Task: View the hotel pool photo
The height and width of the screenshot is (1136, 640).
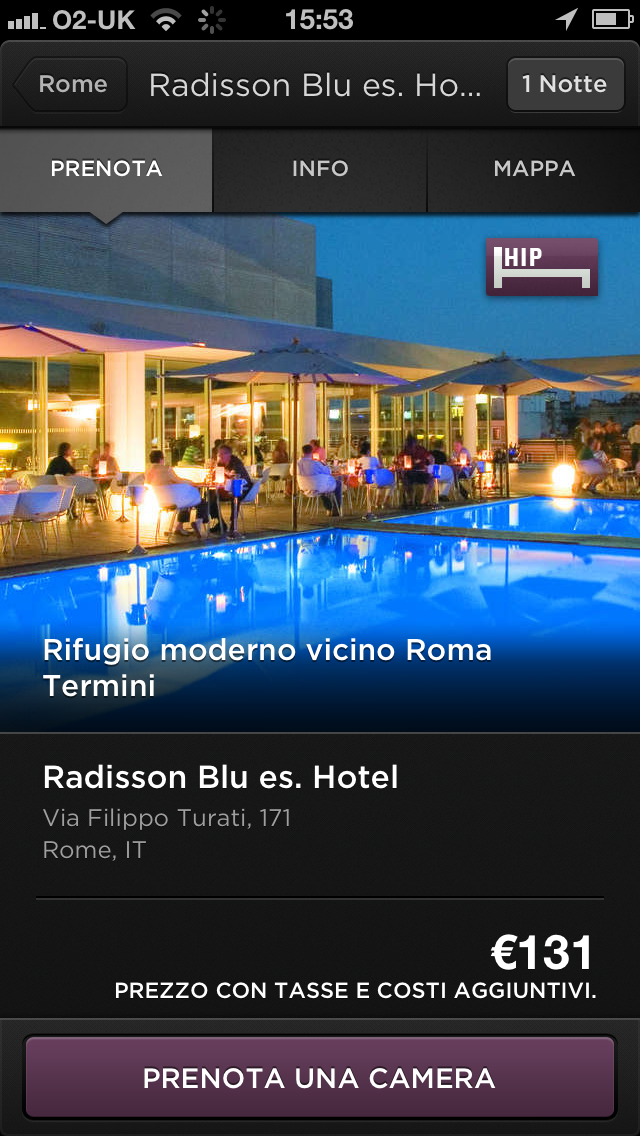Action: pyautogui.click(x=320, y=472)
